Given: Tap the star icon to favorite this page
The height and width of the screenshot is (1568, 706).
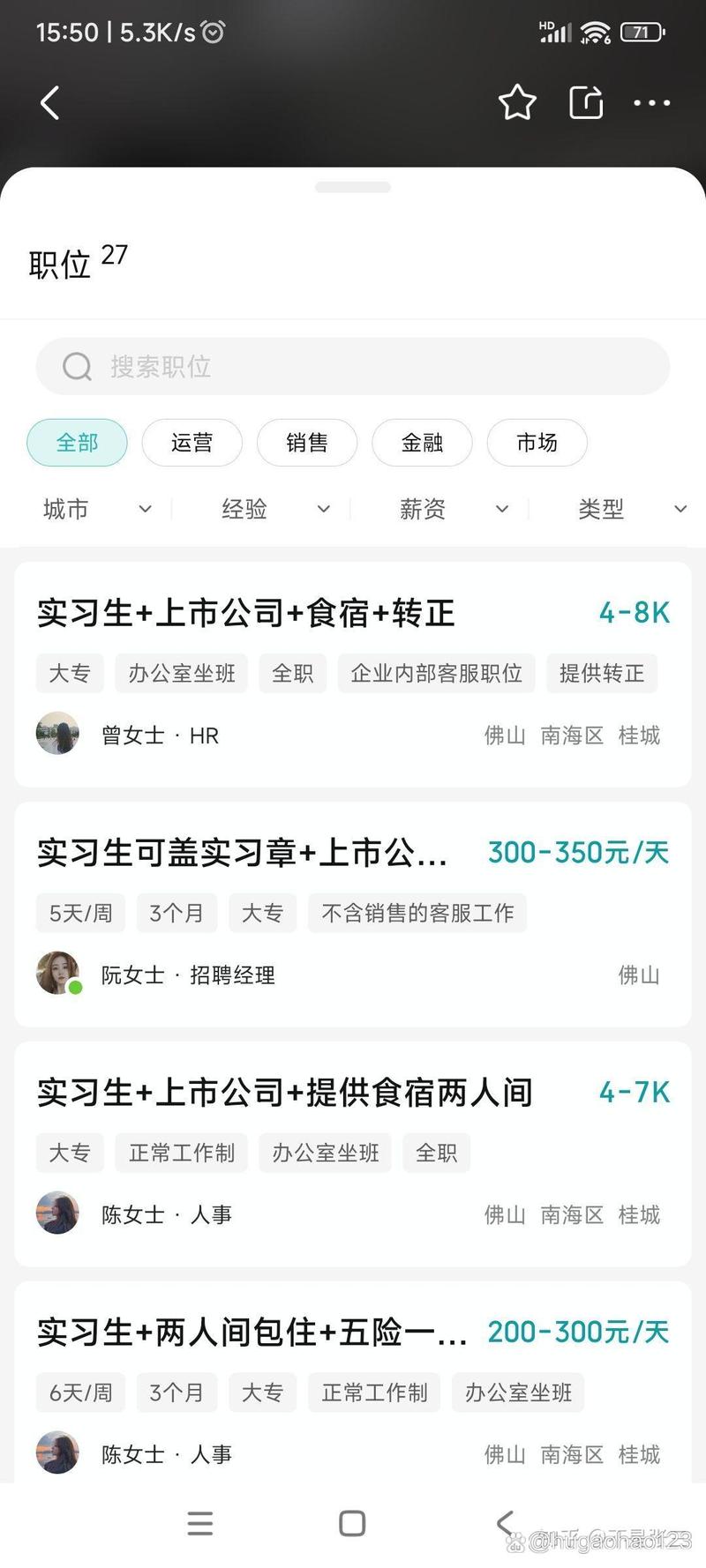Looking at the screenshot, I should click(517, 102).
